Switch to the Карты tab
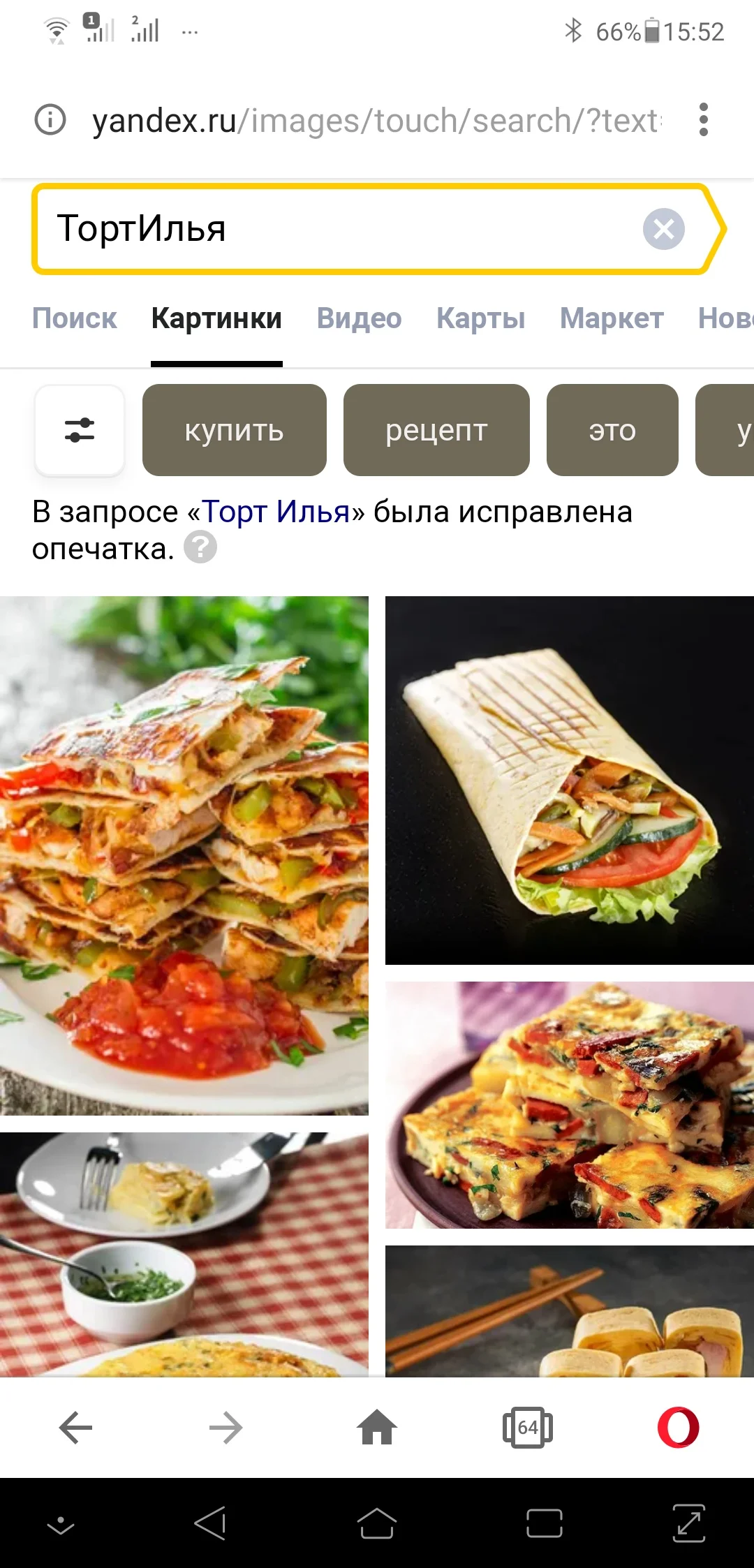Image resolution: width=754 pixels, height=1568 pixels. tap(480, 318)
